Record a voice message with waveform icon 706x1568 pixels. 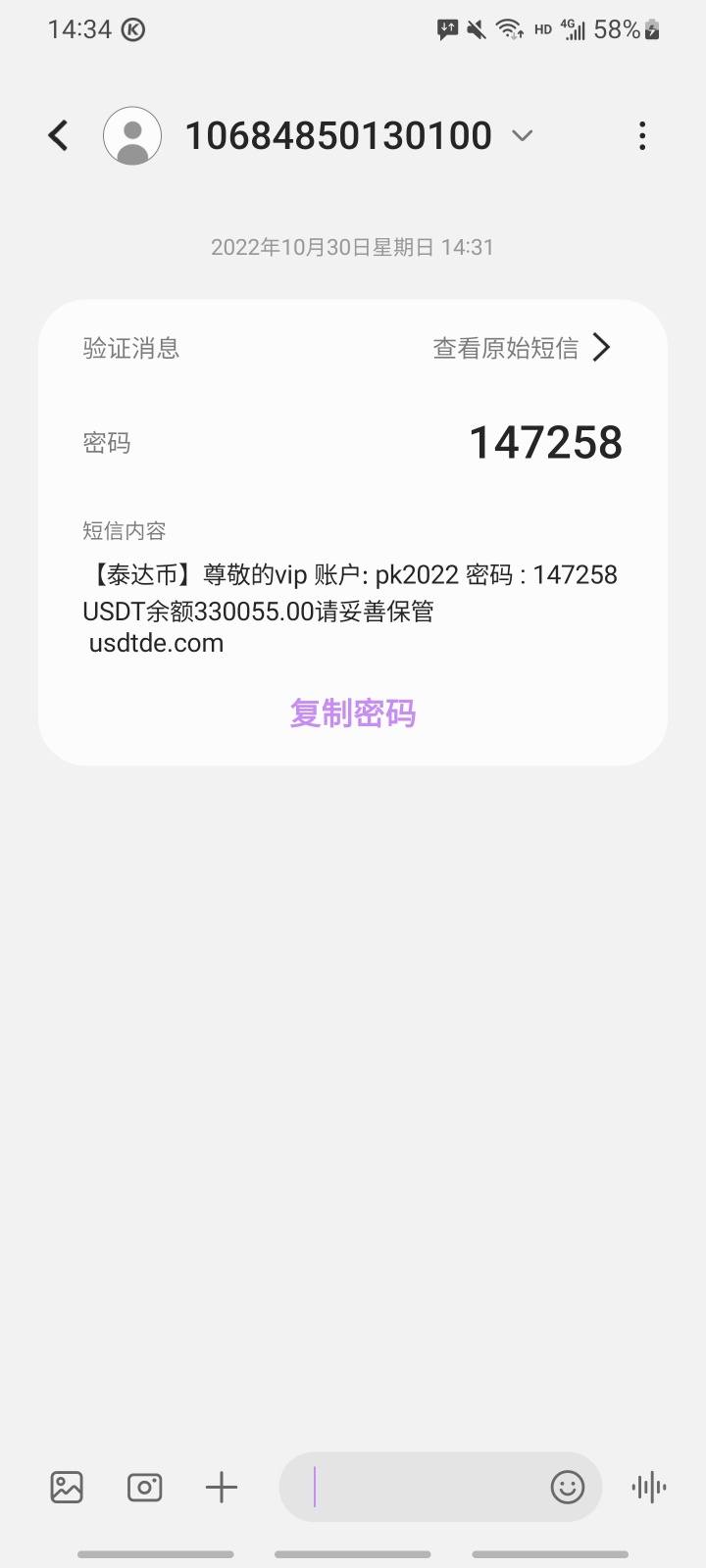point(649,1488)
